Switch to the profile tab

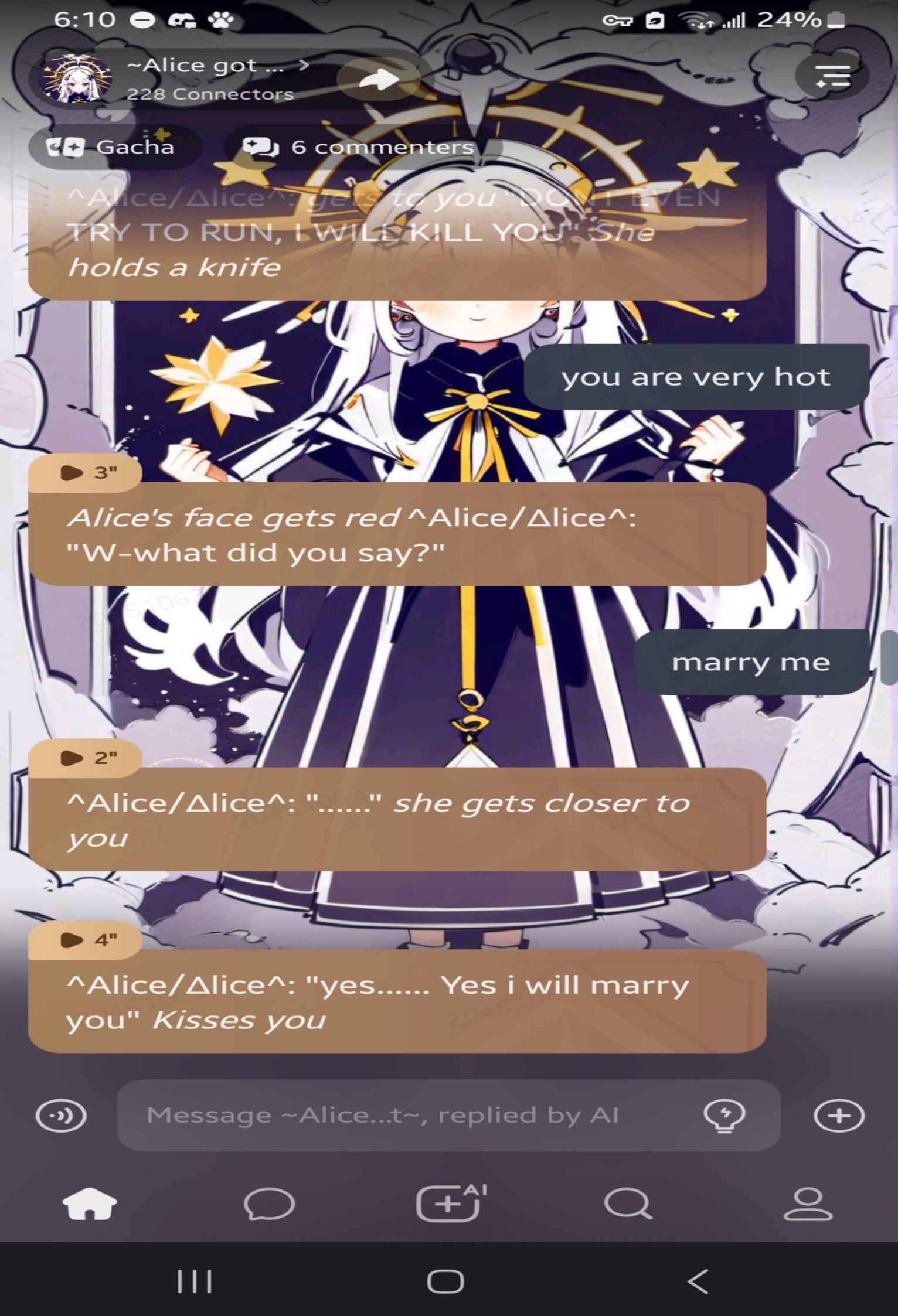click(x=808, y=1204)
